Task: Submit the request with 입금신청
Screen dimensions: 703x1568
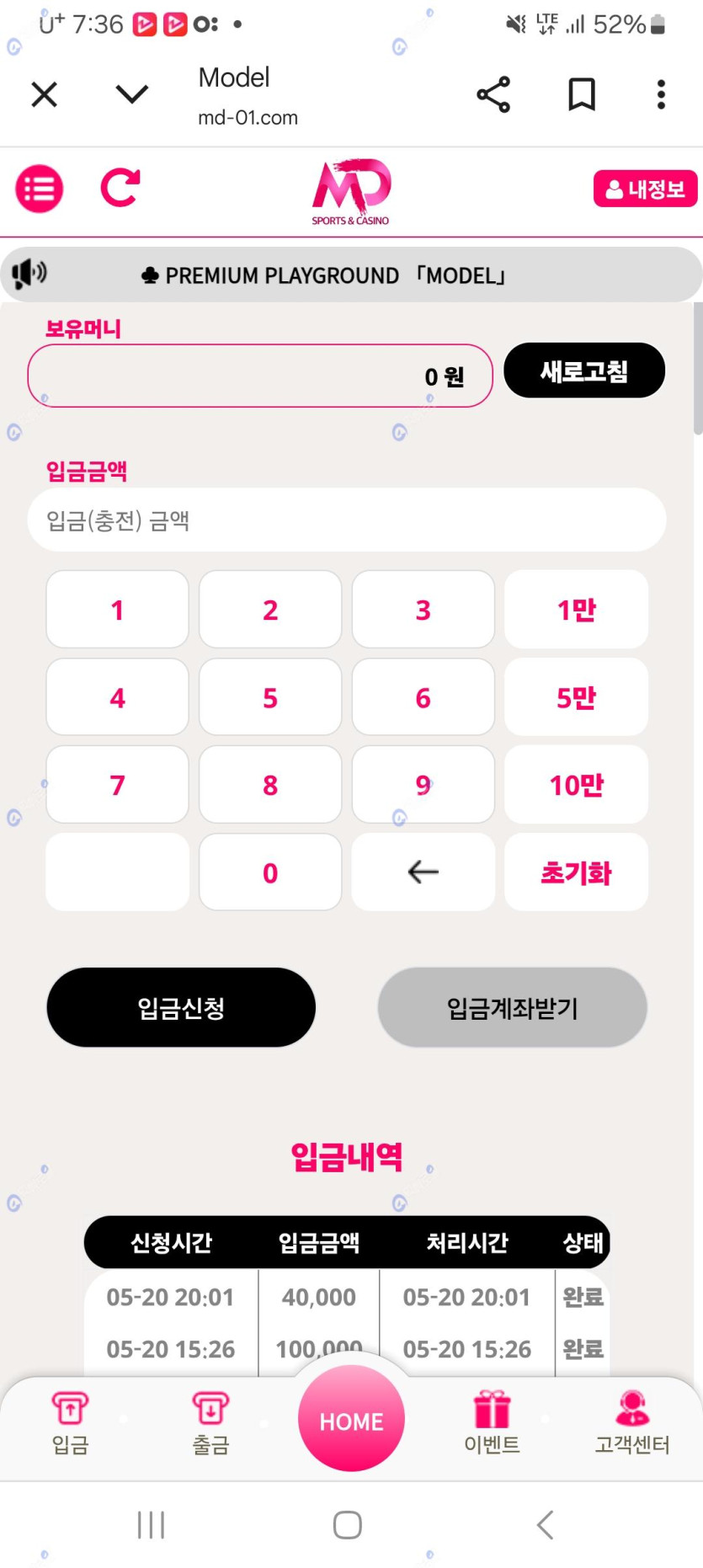Action: [x=181, y=1007]
